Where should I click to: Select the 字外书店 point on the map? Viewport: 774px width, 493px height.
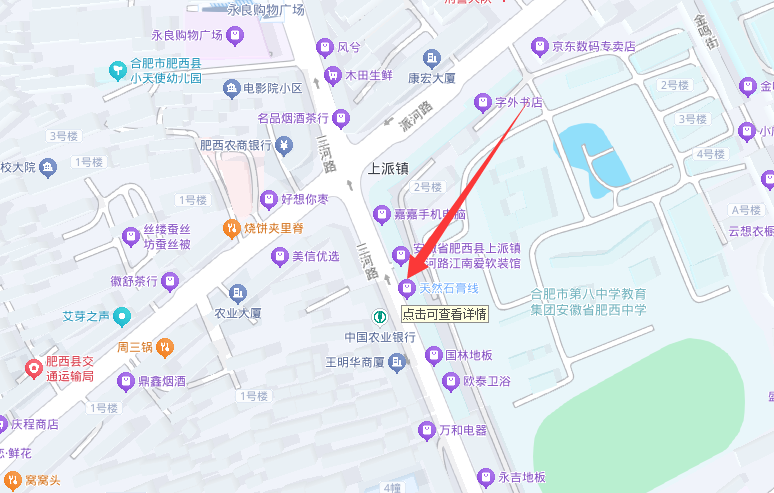tap(483, 102)
